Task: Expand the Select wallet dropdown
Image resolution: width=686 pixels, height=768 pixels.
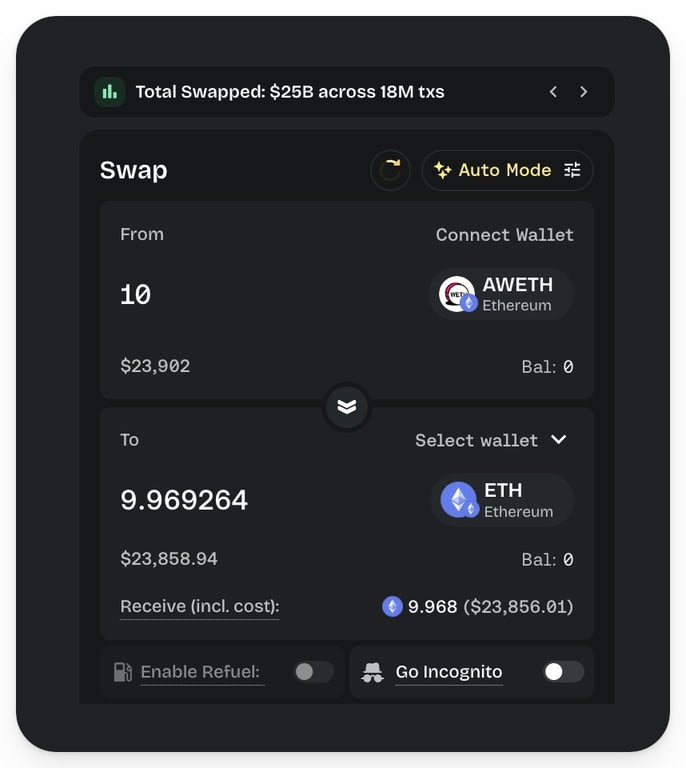Action: (x=491, y=440)
